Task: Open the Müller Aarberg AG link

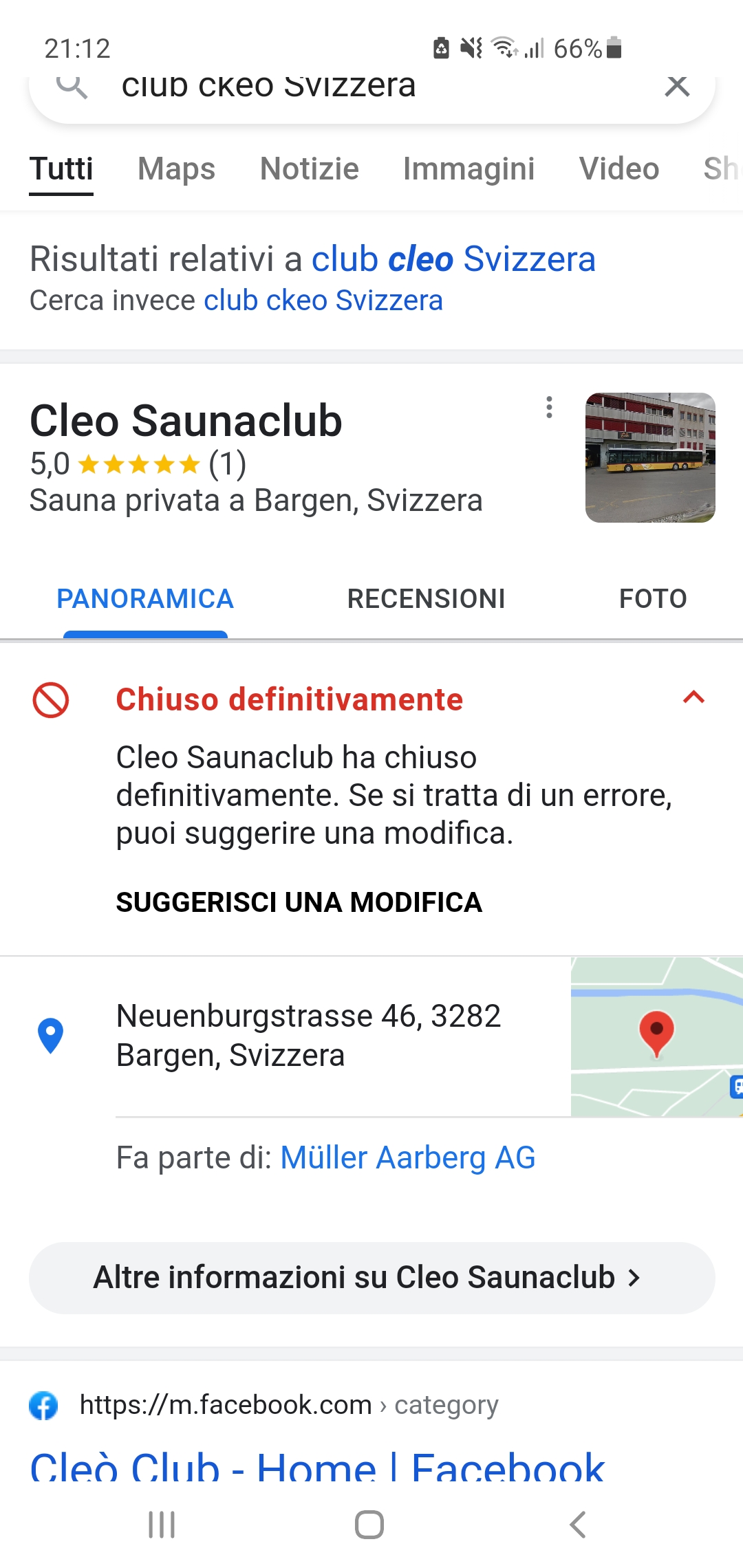Action: 407,1158
